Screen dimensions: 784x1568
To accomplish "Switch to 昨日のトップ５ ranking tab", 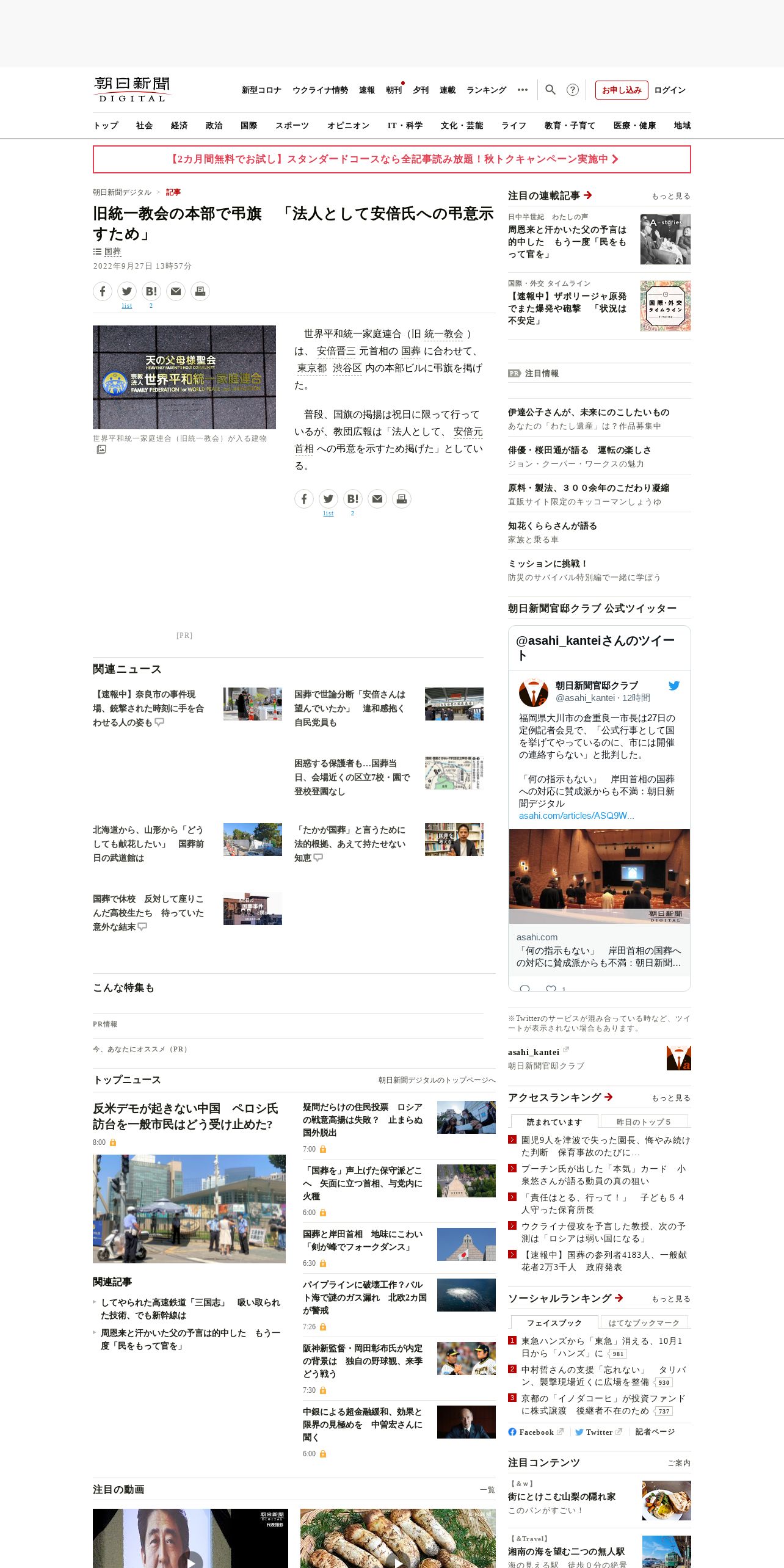I will pos(644,1122).
